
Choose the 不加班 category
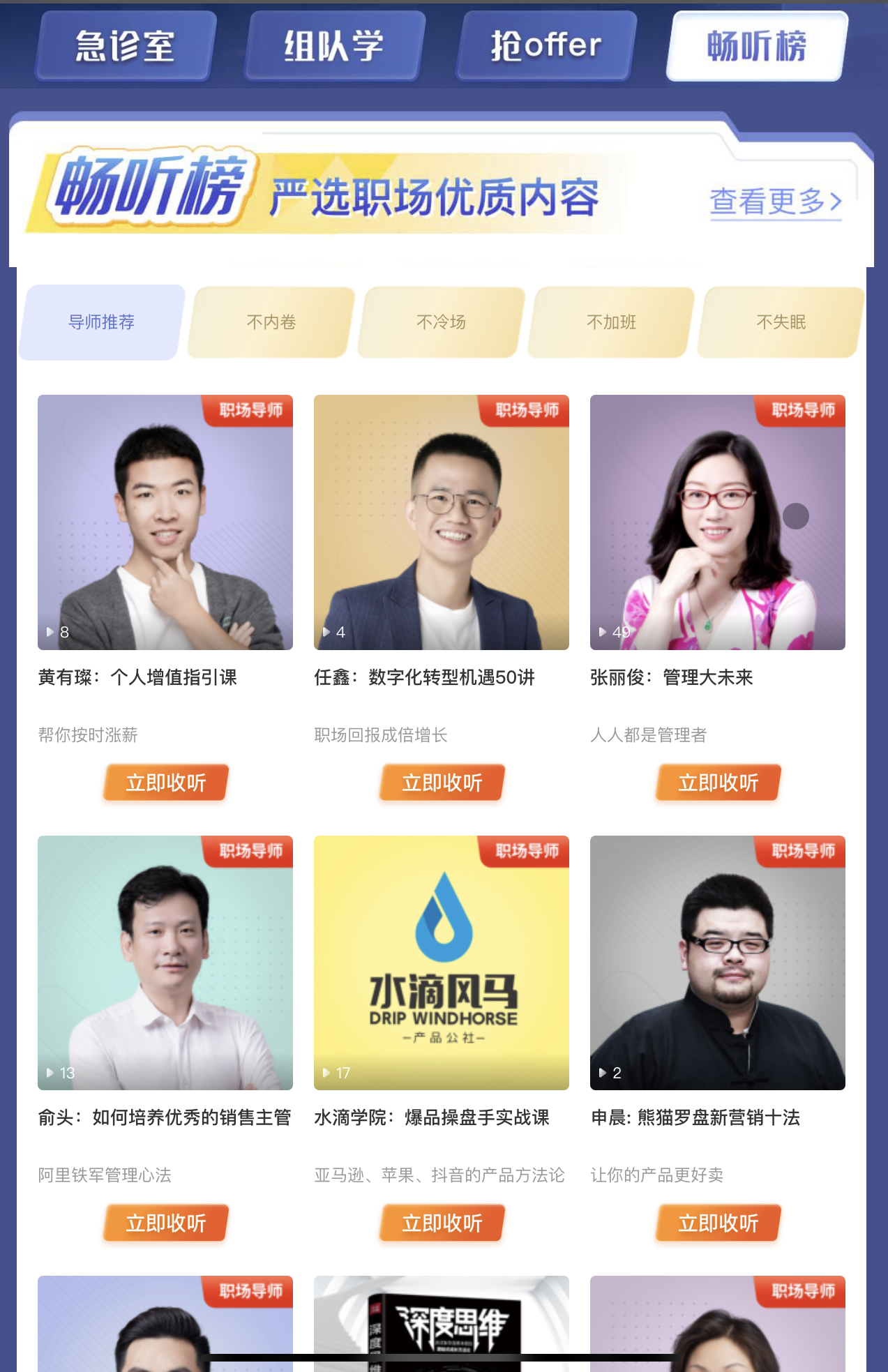pyautogui.click(x=611, y=322)
